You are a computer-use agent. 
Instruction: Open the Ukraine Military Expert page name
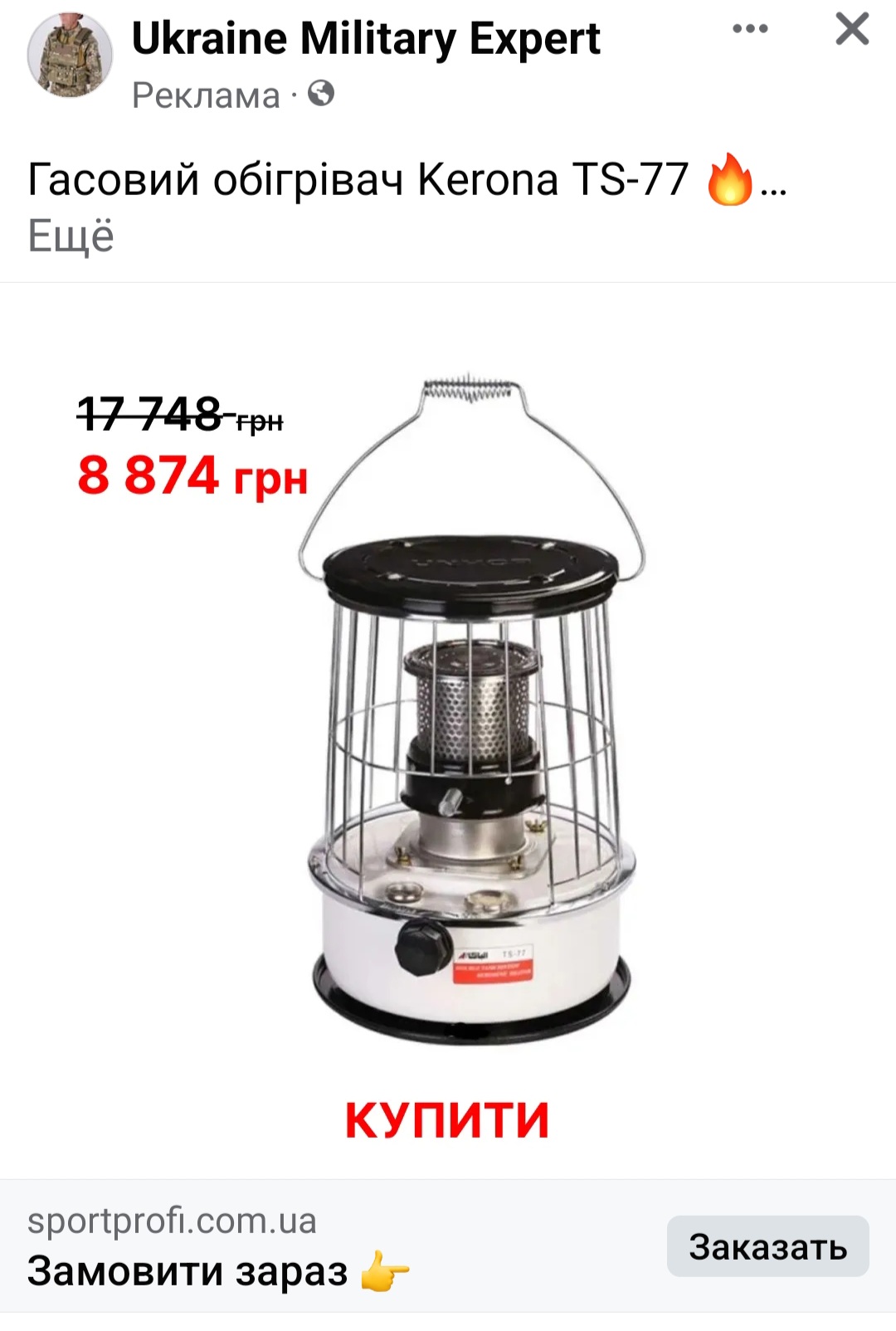coord(365,39)
